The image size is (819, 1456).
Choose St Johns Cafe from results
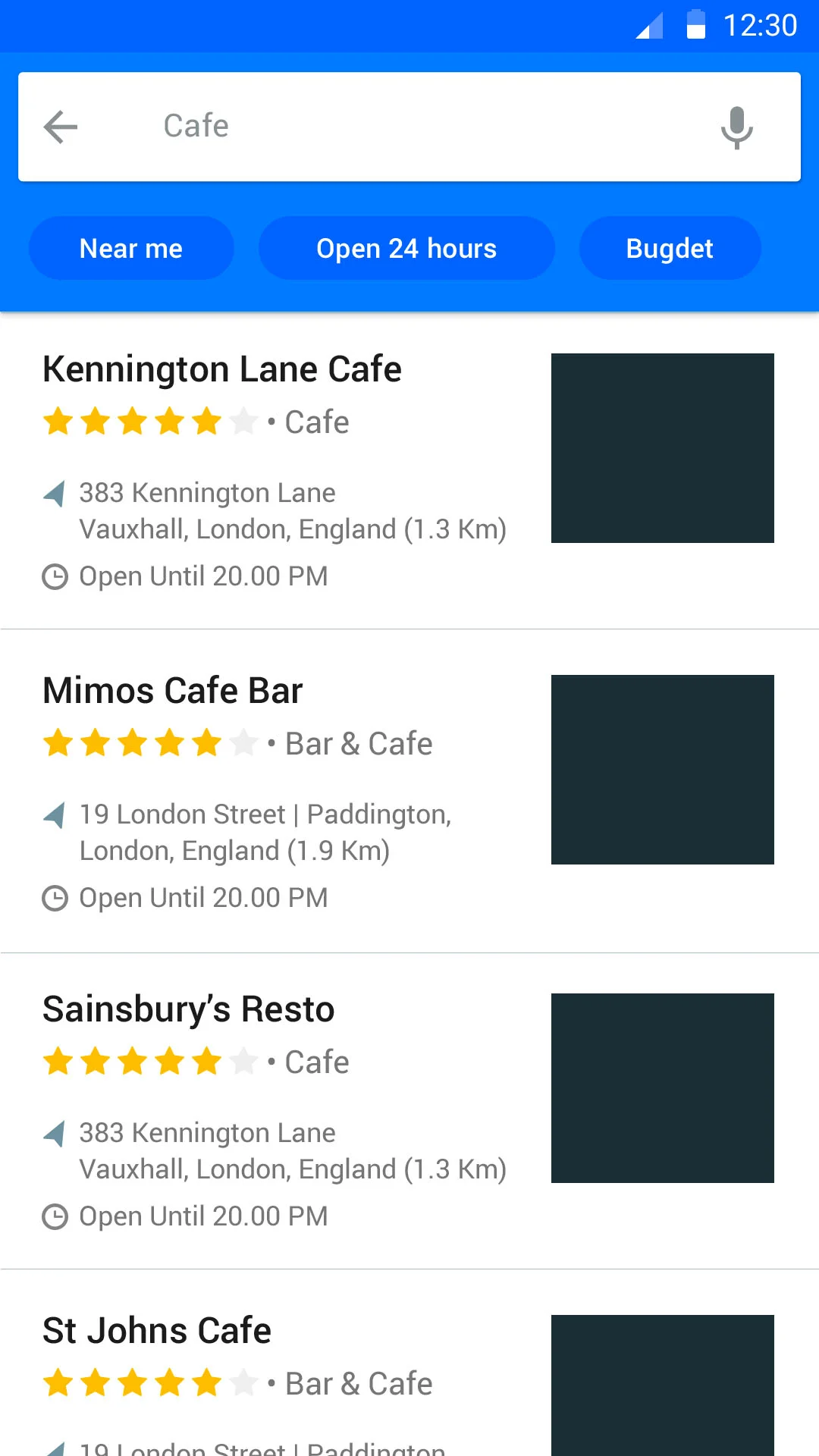pos(157,1331)
